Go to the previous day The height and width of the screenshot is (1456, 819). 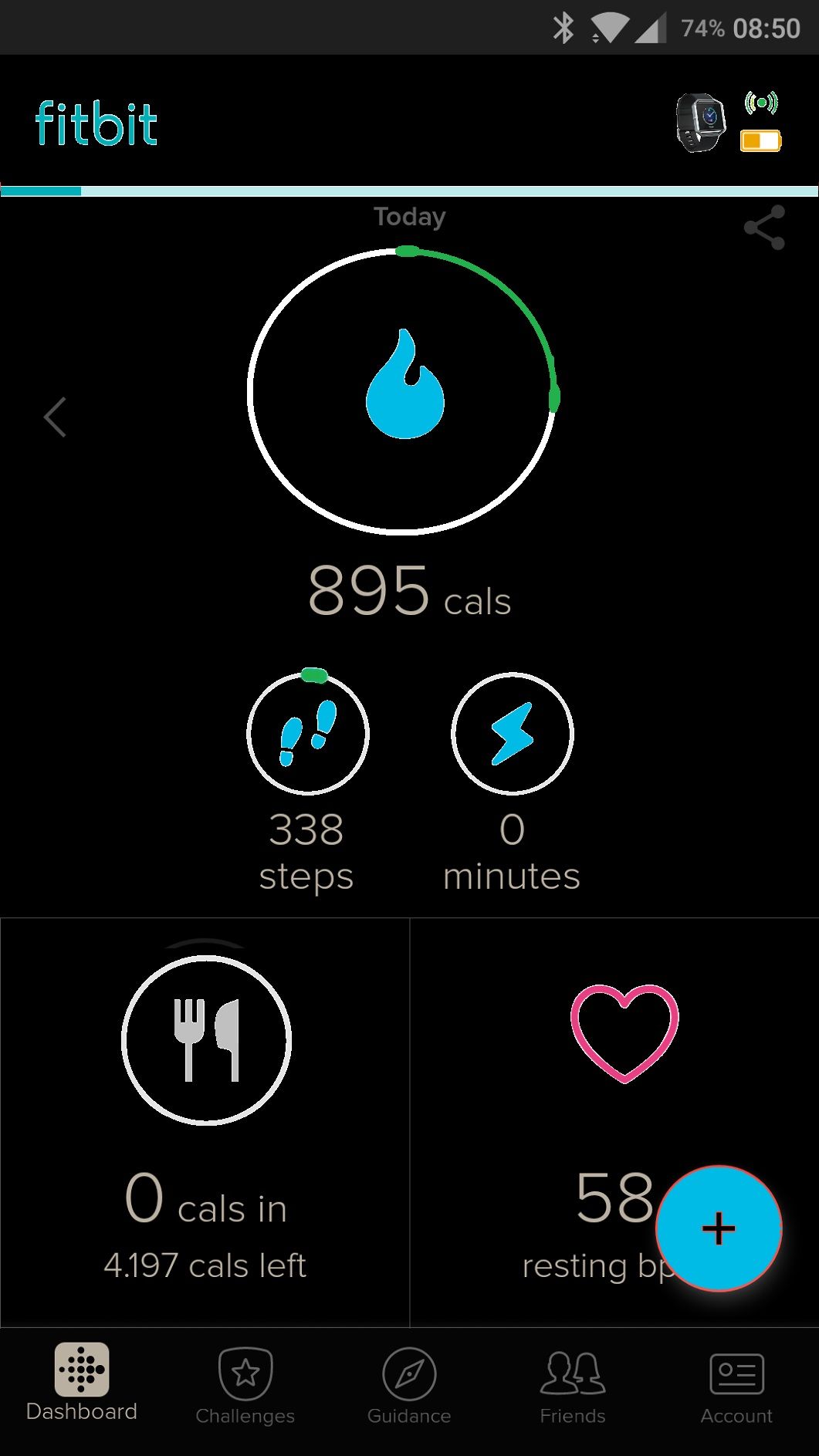click(x=56, y=417)
